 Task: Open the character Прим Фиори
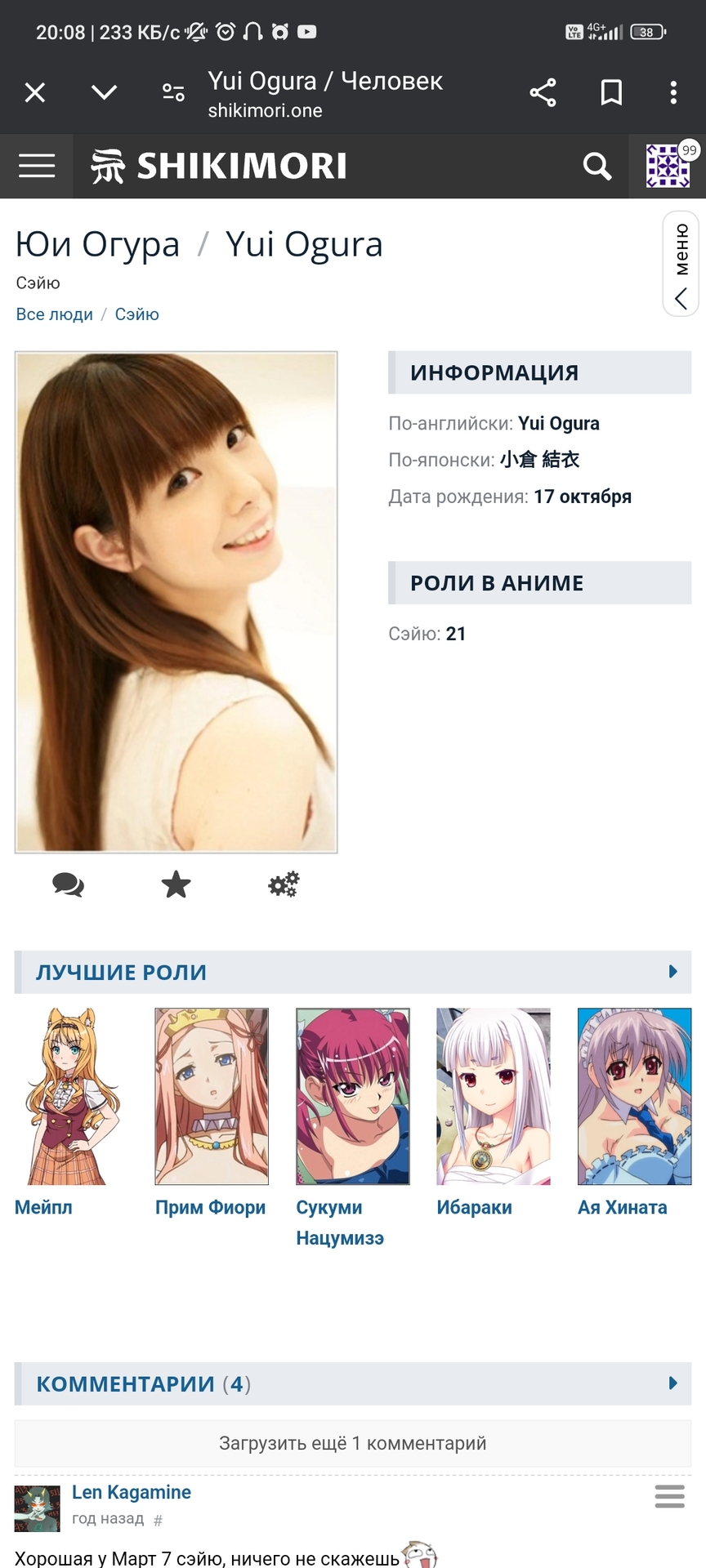point(212,1097)
